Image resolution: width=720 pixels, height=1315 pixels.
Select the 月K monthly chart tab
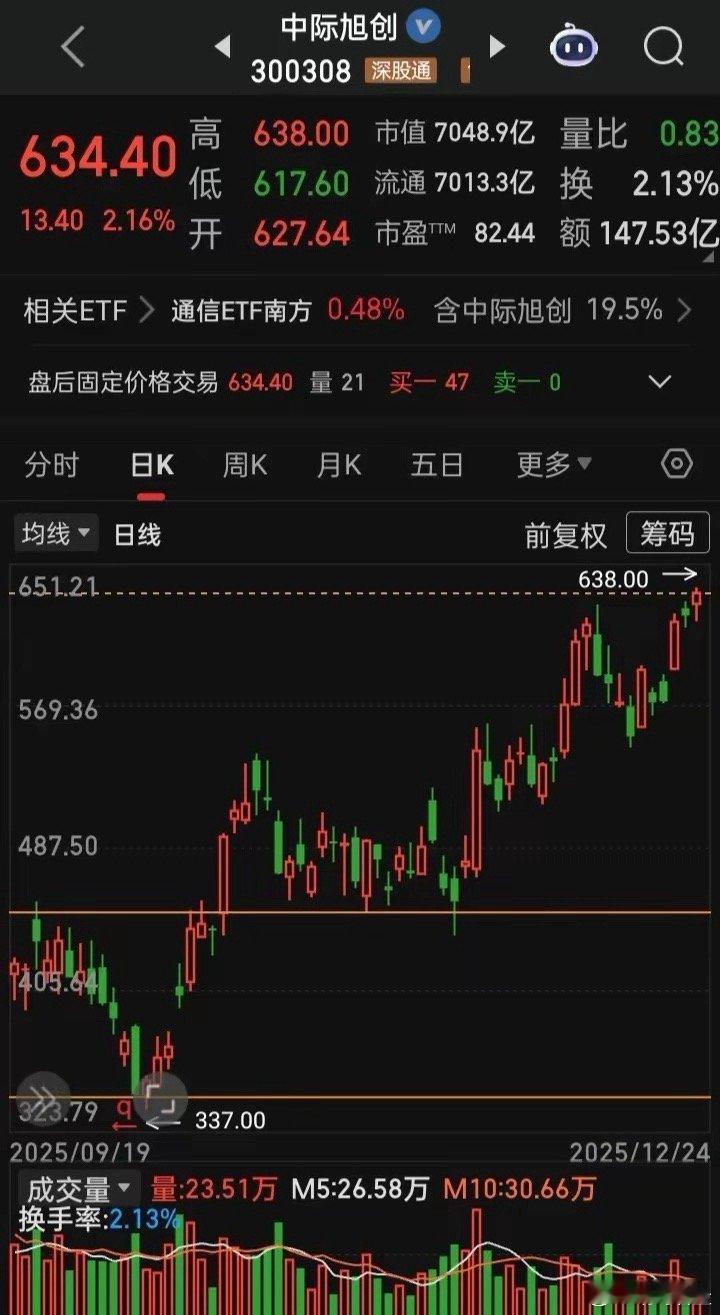(340, 464)
